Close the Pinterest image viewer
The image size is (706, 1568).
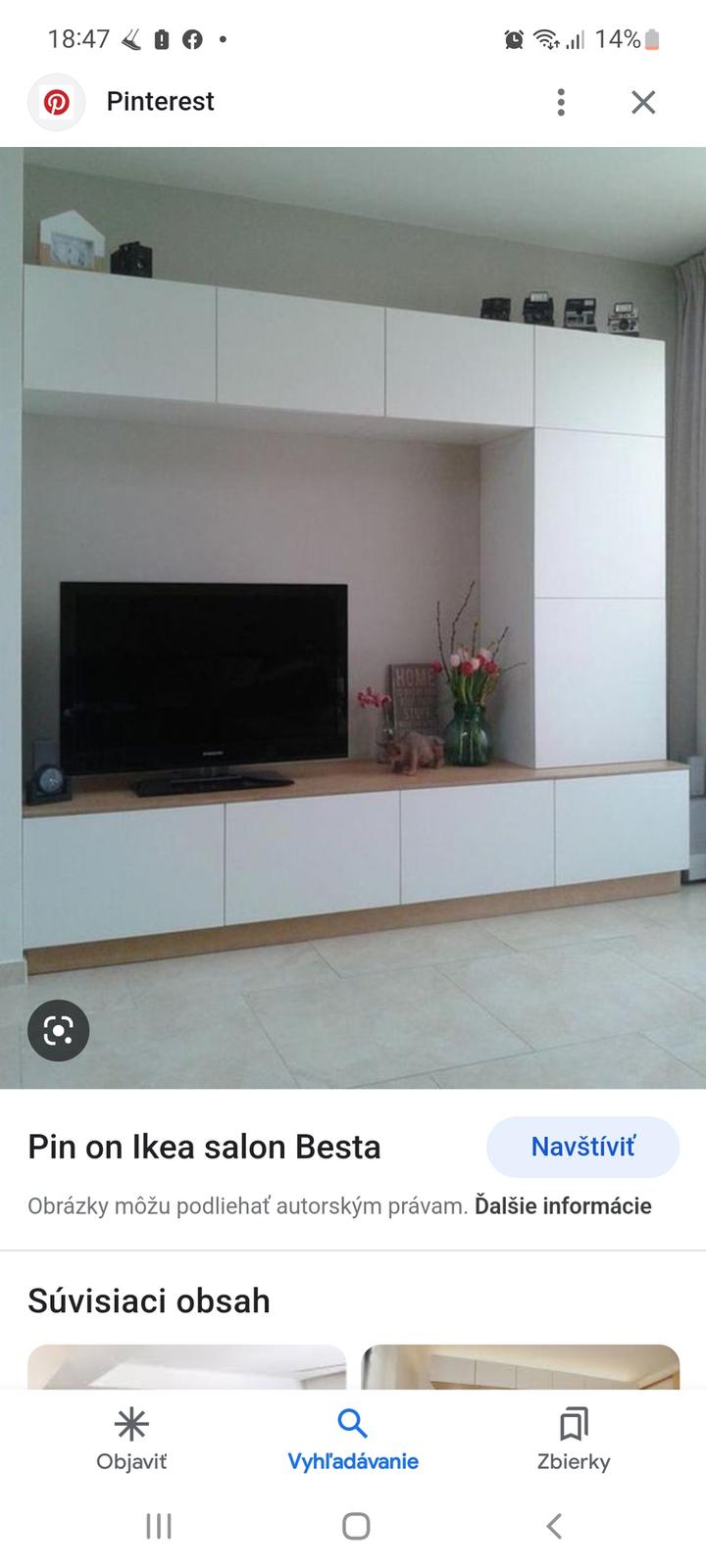click(643, 102)
